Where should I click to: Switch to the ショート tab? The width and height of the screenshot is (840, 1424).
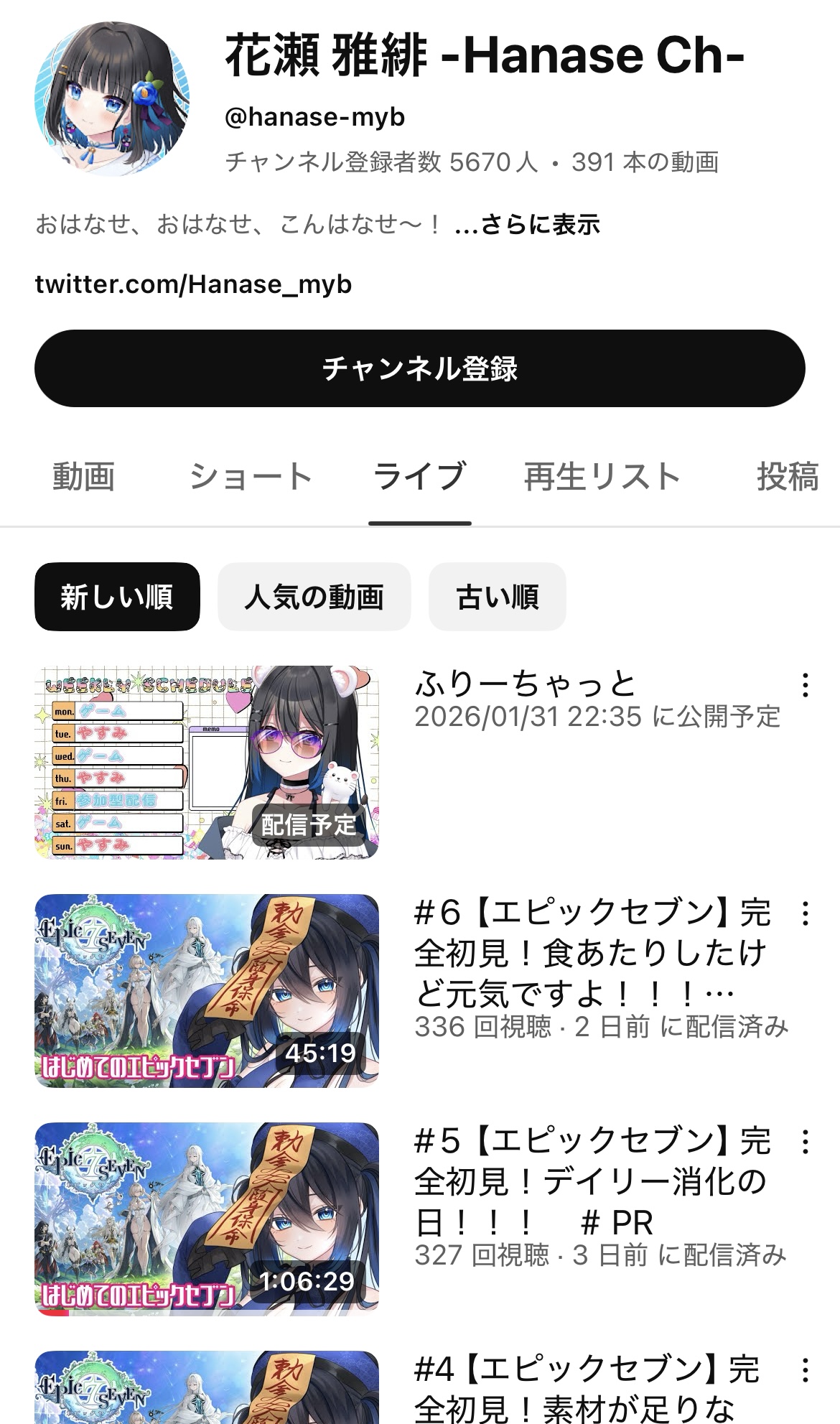(x=251, y=477)
